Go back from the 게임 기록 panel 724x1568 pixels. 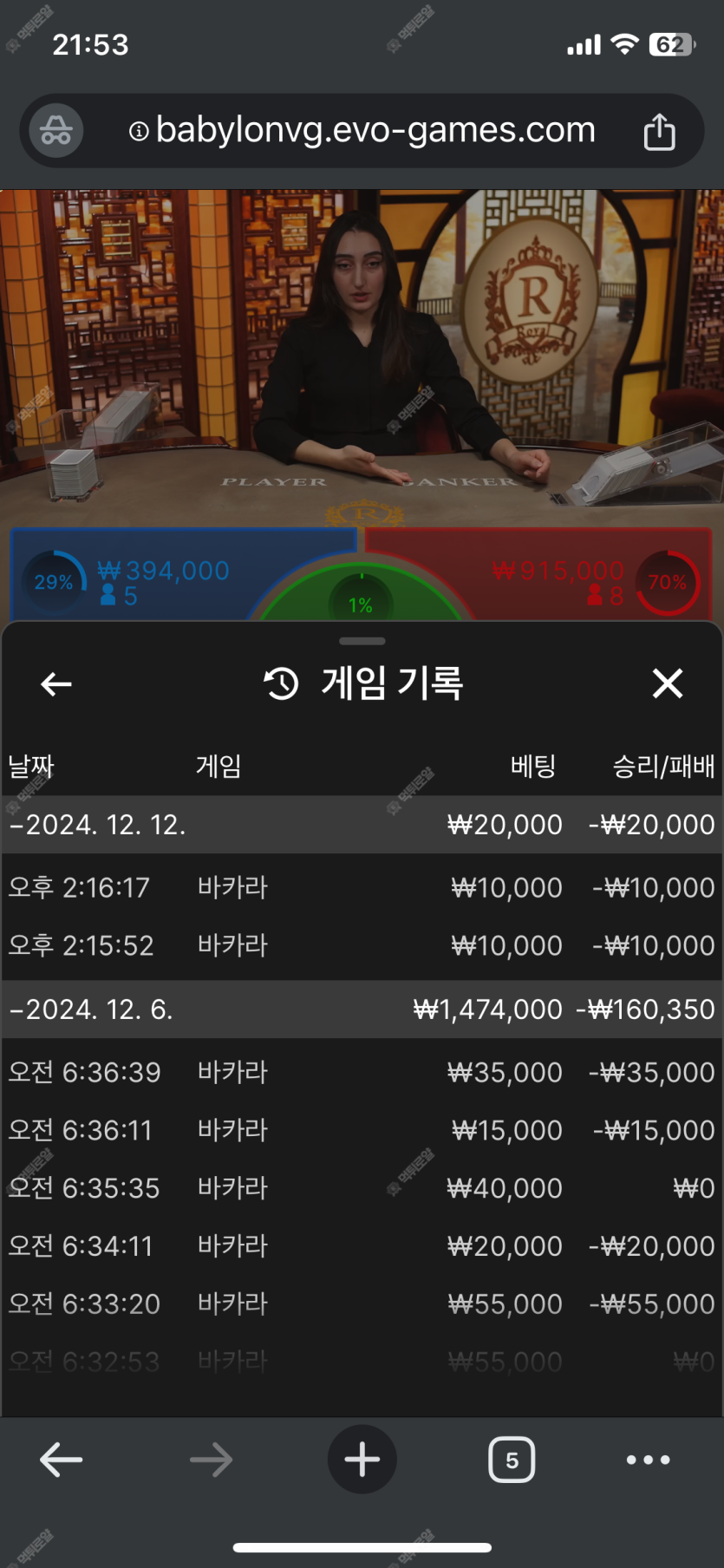[x=56, y=684]
